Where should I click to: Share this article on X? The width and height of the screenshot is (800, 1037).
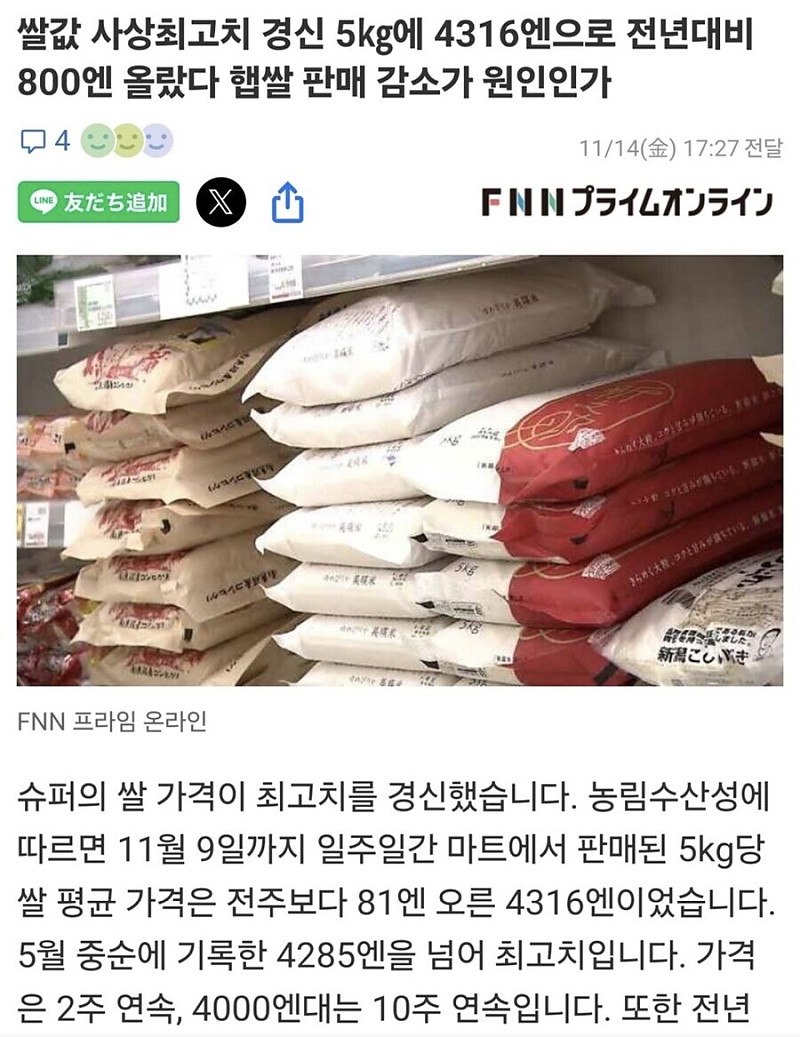pyautogui.click(x=220, y=202)
